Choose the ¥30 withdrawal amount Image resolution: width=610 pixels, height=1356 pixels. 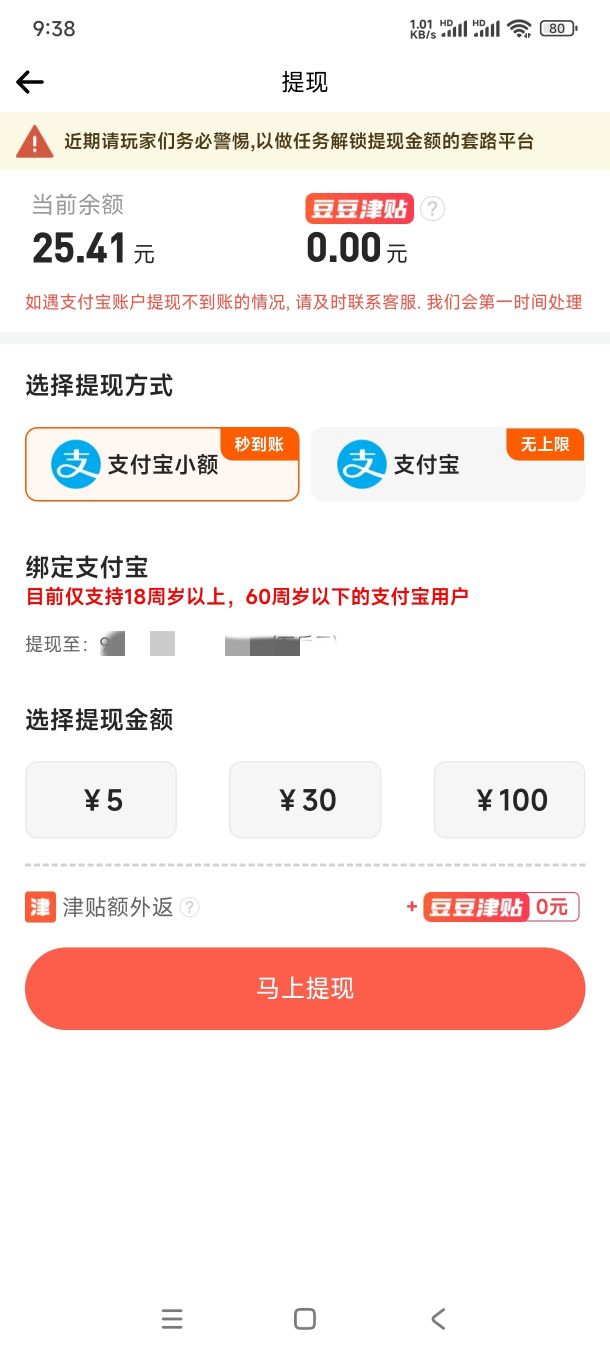coord(305,800)
